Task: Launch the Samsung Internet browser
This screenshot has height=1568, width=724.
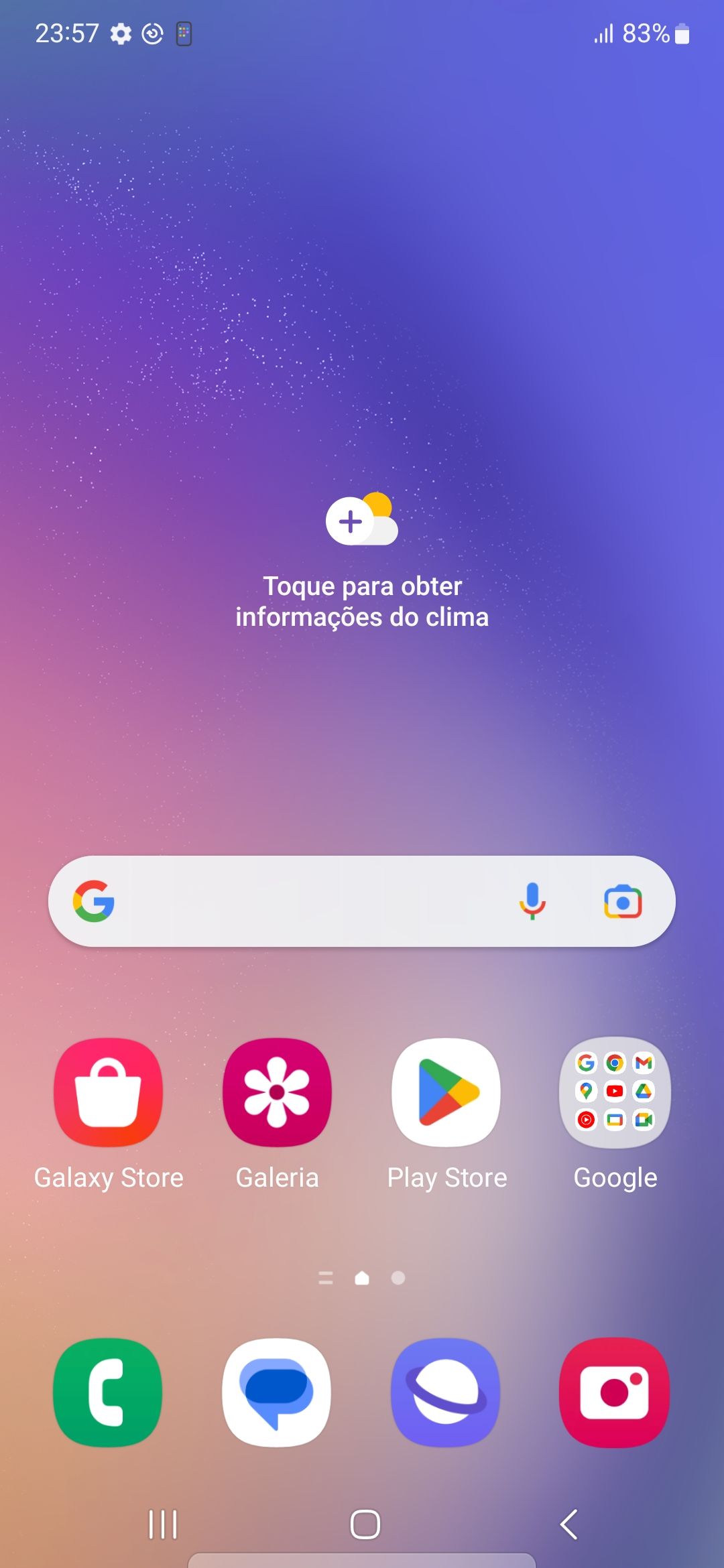Action: [x=446, y=1392]
